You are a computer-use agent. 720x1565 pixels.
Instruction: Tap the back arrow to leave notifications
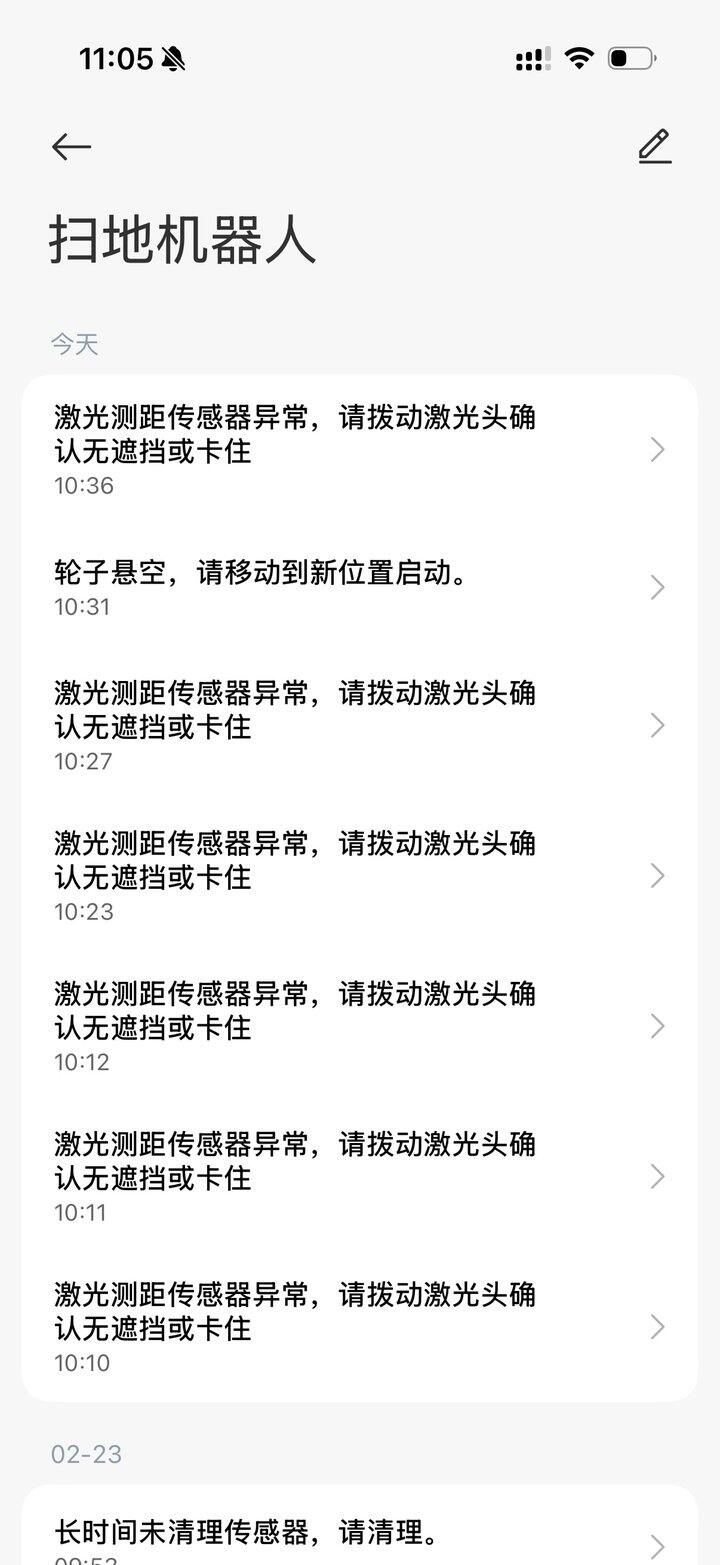[70, 146]
